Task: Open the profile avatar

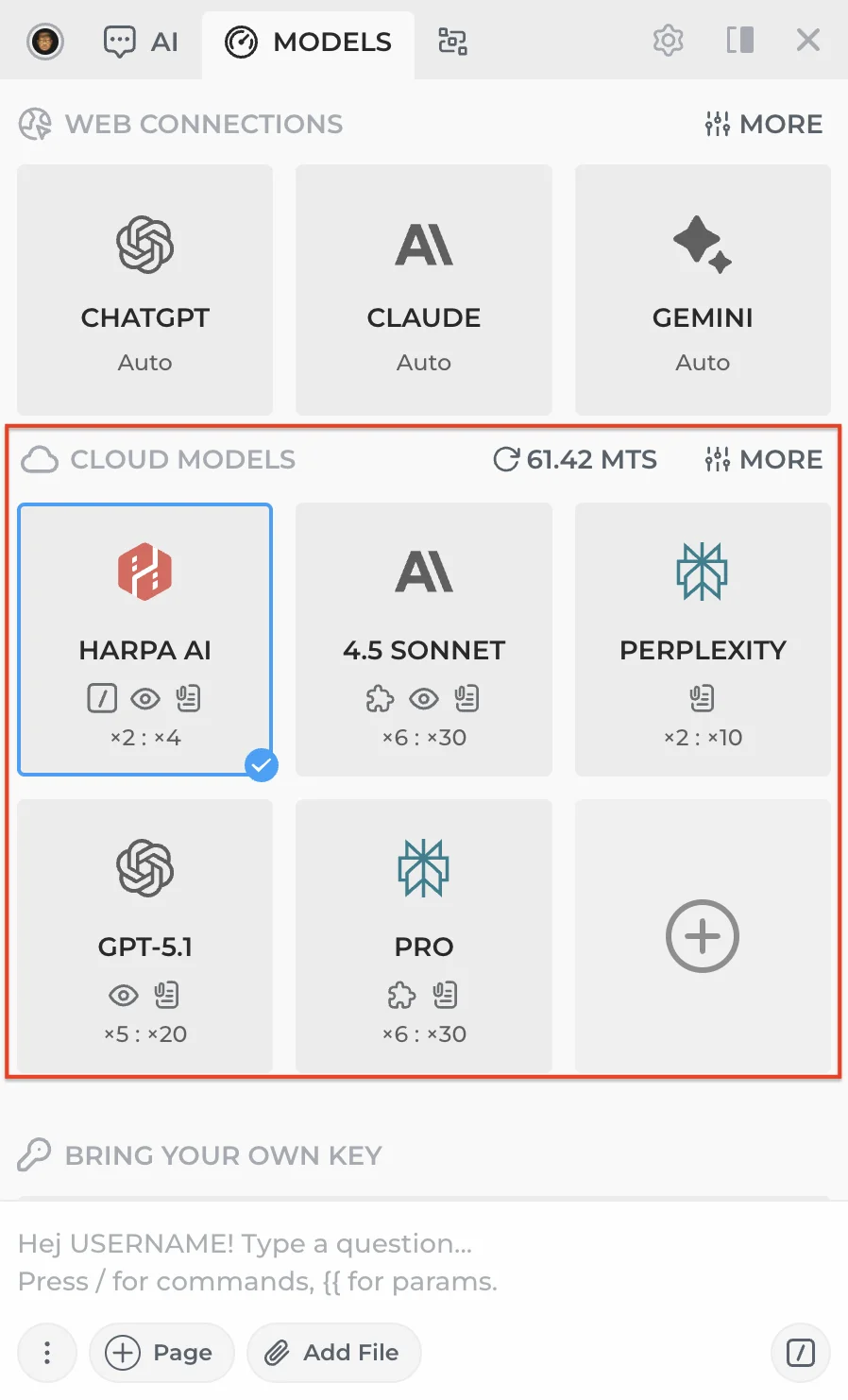Action: coord(45,42)
